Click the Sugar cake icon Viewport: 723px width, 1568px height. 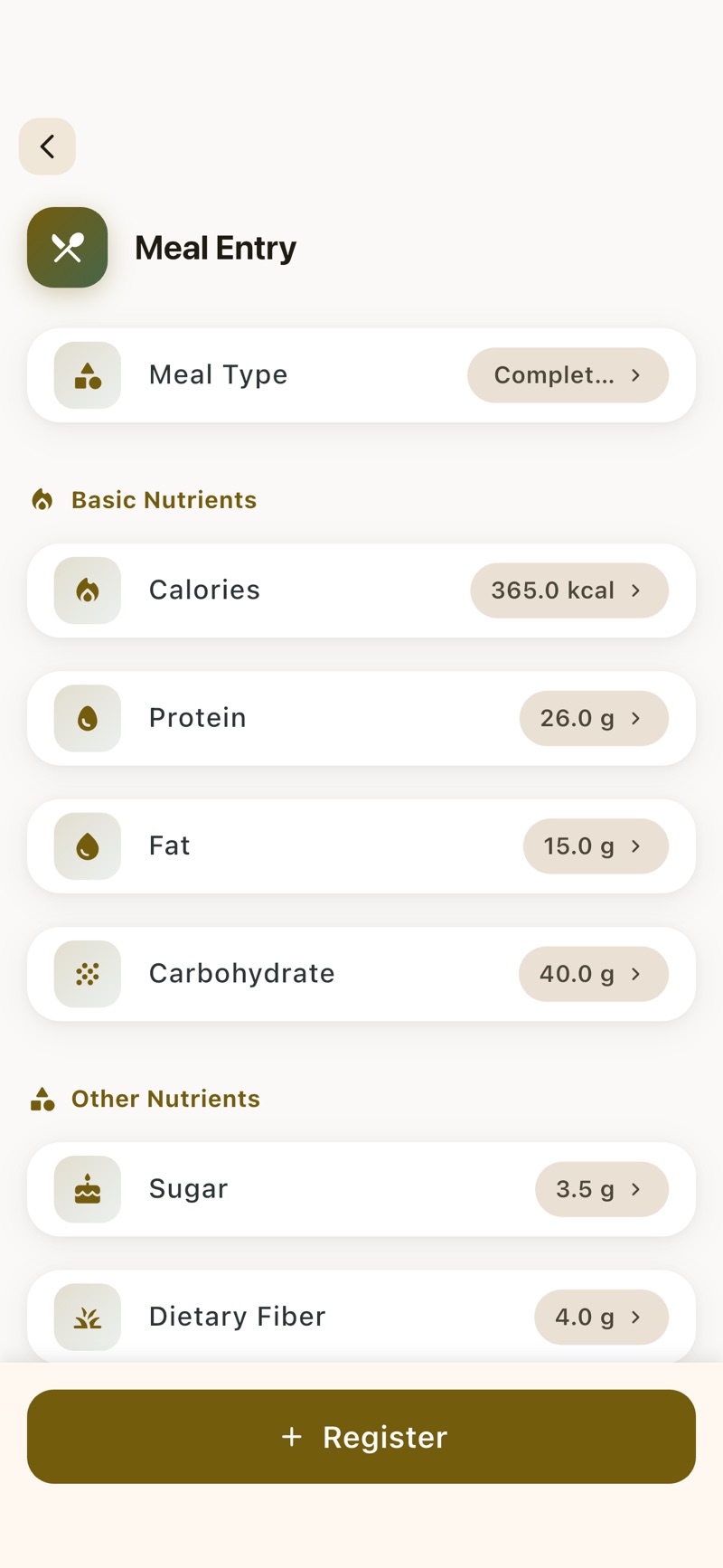point(87,1189)
